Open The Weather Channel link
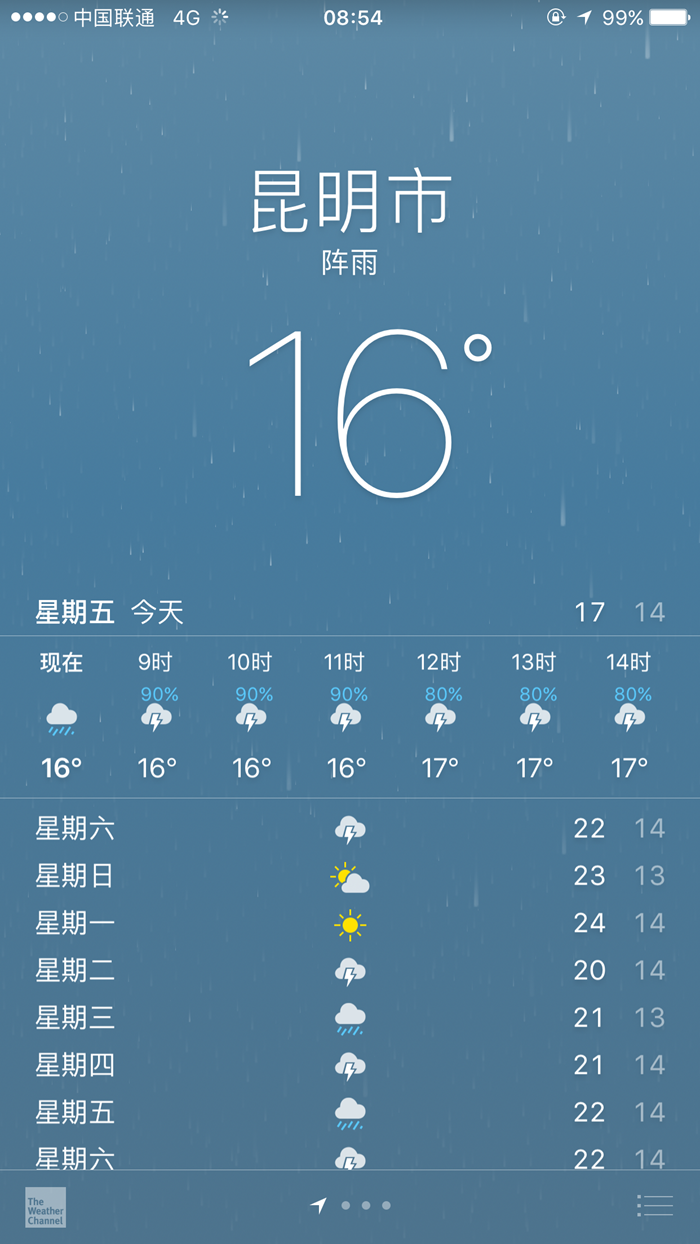 coord(46,1207)
